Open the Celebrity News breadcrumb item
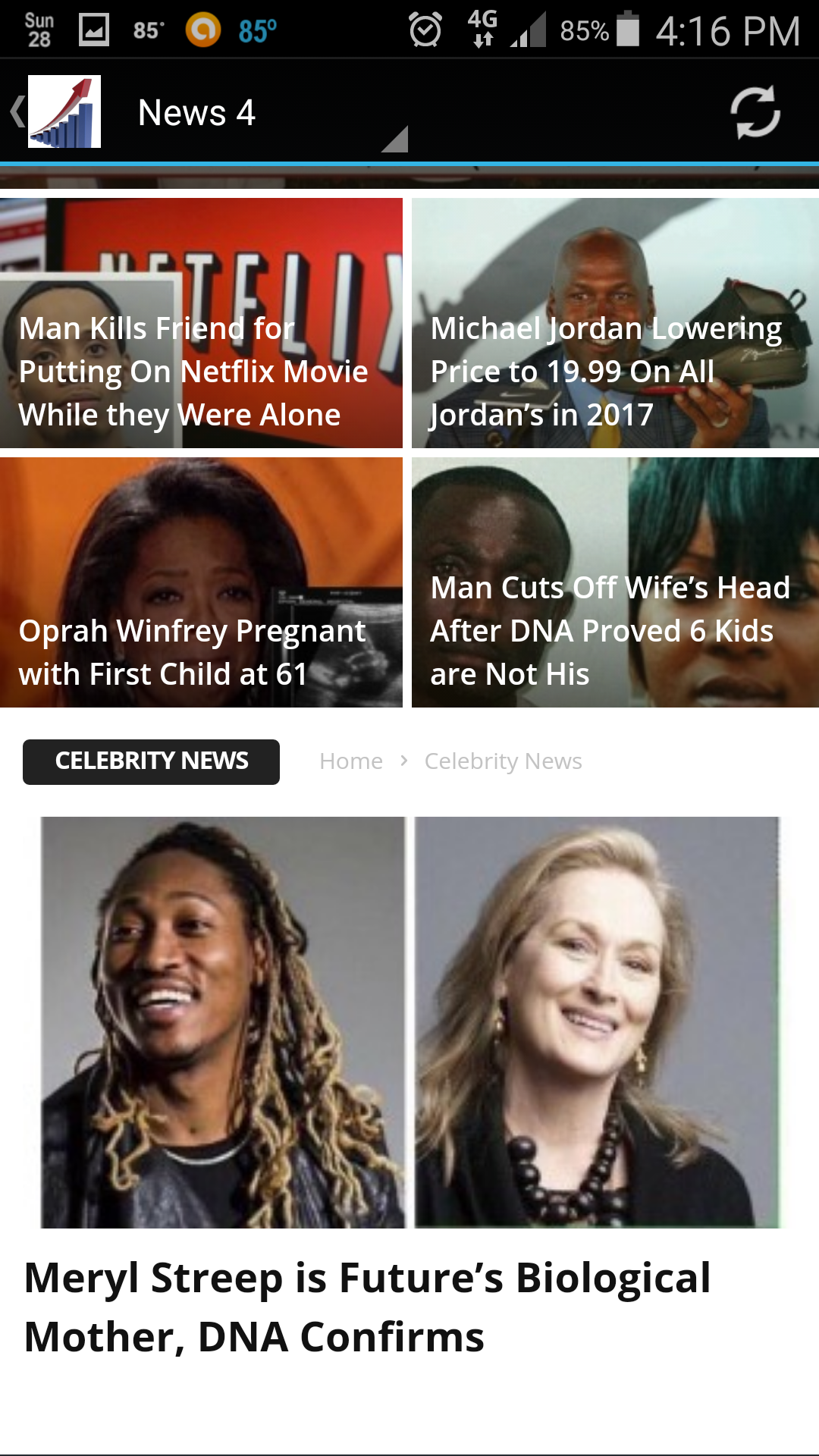The width and height of the screenshot is (819, 1456). click(503, 761)
